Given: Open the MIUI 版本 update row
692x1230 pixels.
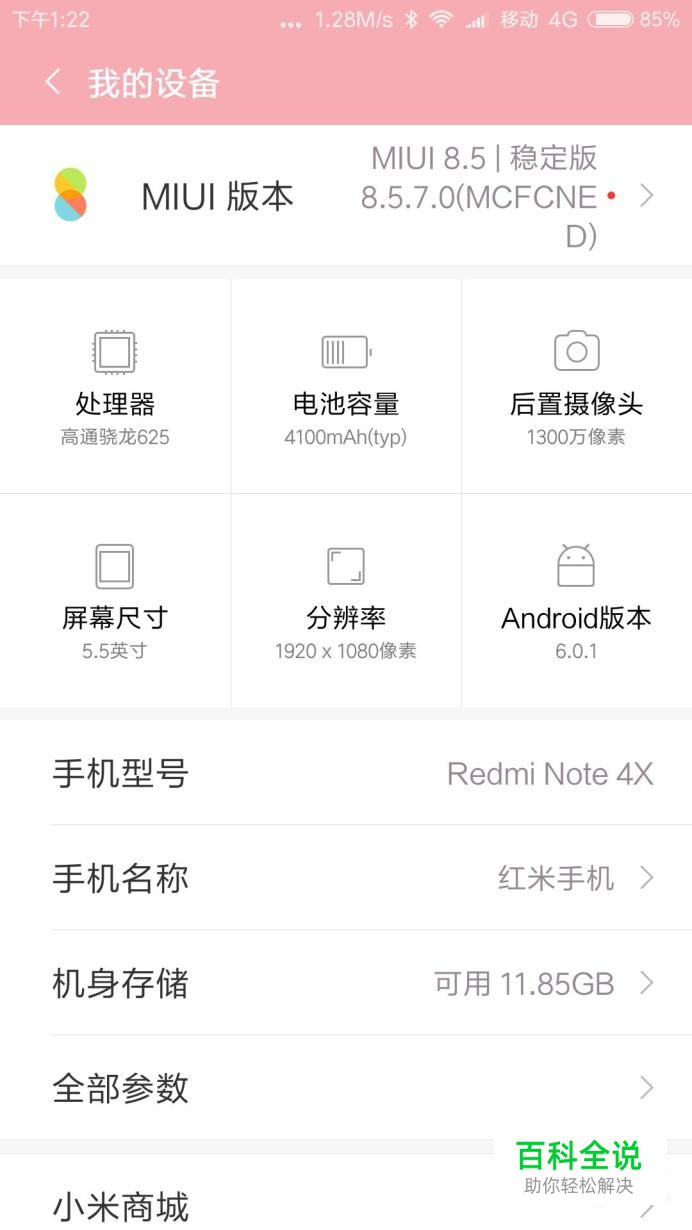Looking at the screenshot, I should [346, 196].
